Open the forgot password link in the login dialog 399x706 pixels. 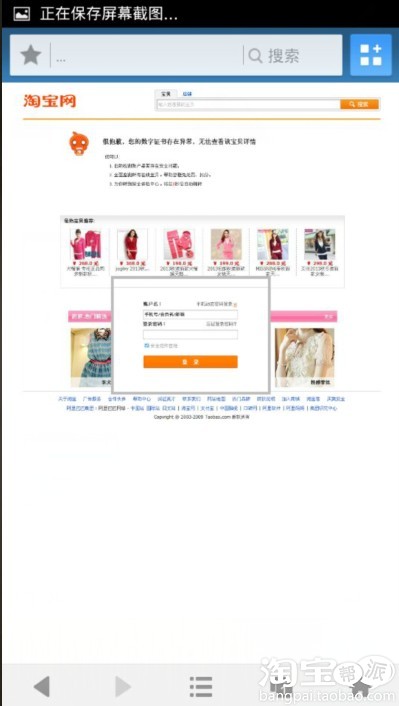(x=221, y=324)
